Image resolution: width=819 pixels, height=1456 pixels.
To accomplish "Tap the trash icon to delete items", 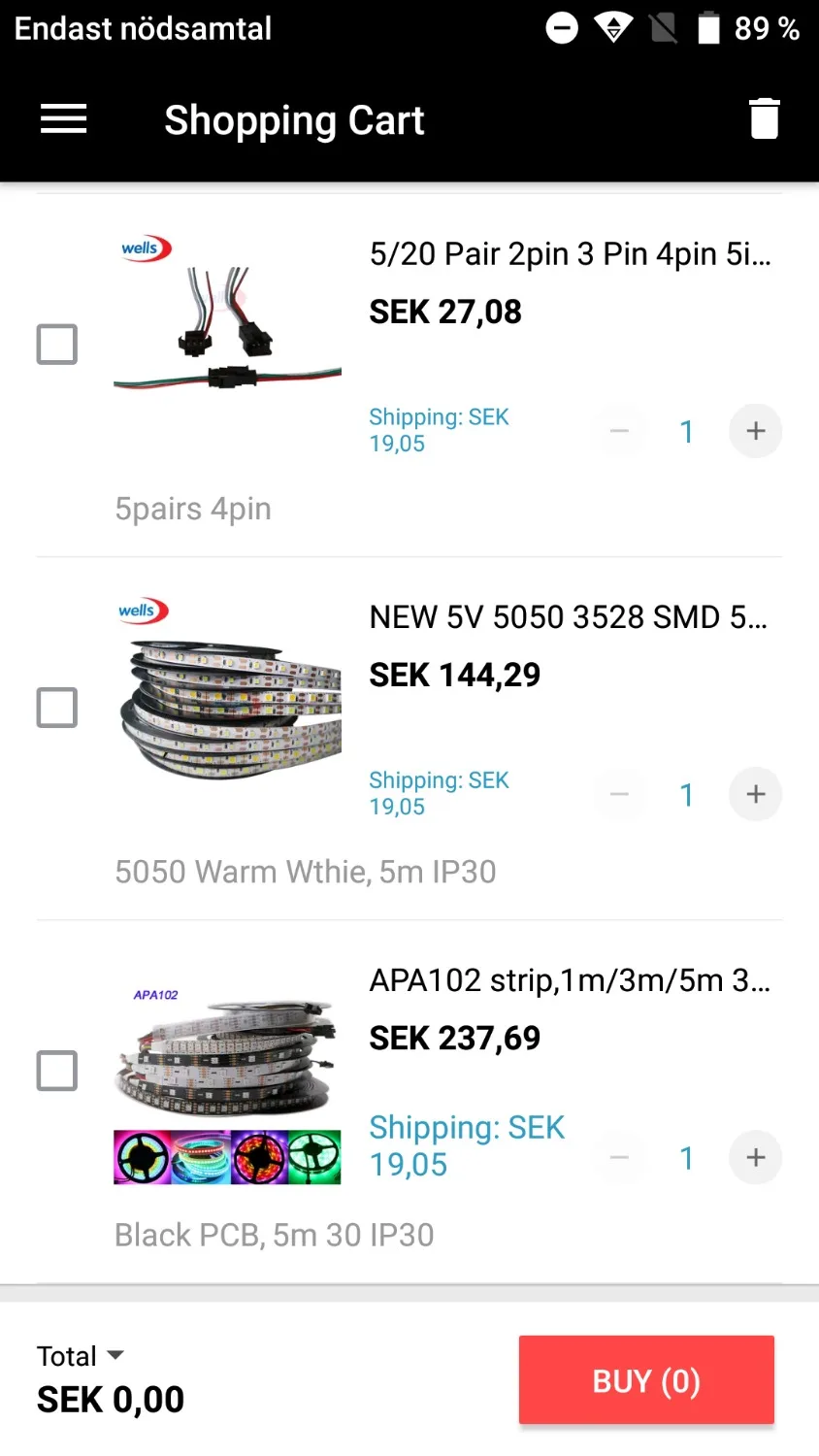I will 764,119.
